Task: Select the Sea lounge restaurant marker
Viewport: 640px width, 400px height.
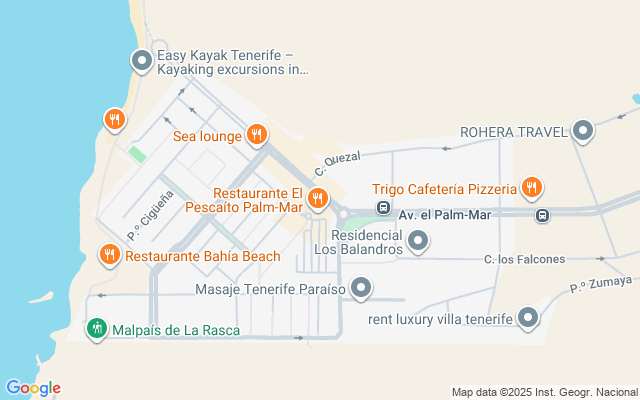Action: (x=256, y=135)
